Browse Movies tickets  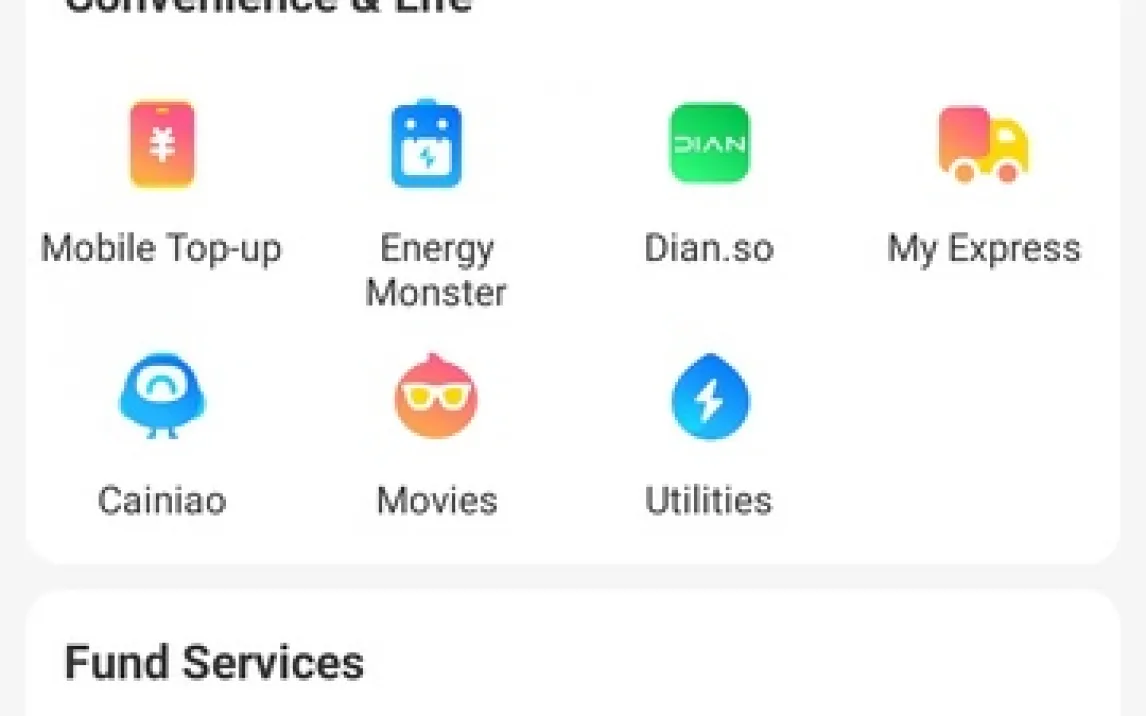click(x=436, y=398)
